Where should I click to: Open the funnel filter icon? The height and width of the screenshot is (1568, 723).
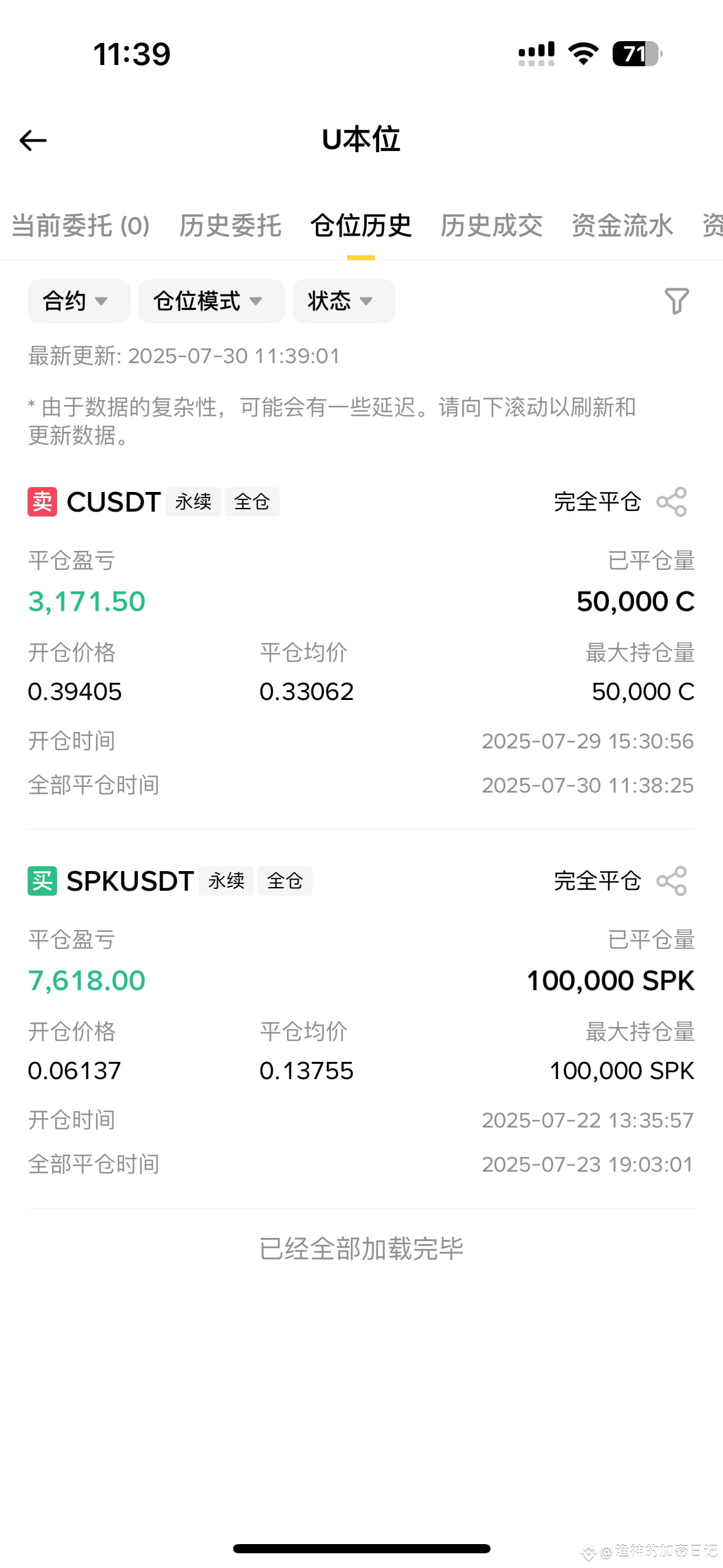677,301
